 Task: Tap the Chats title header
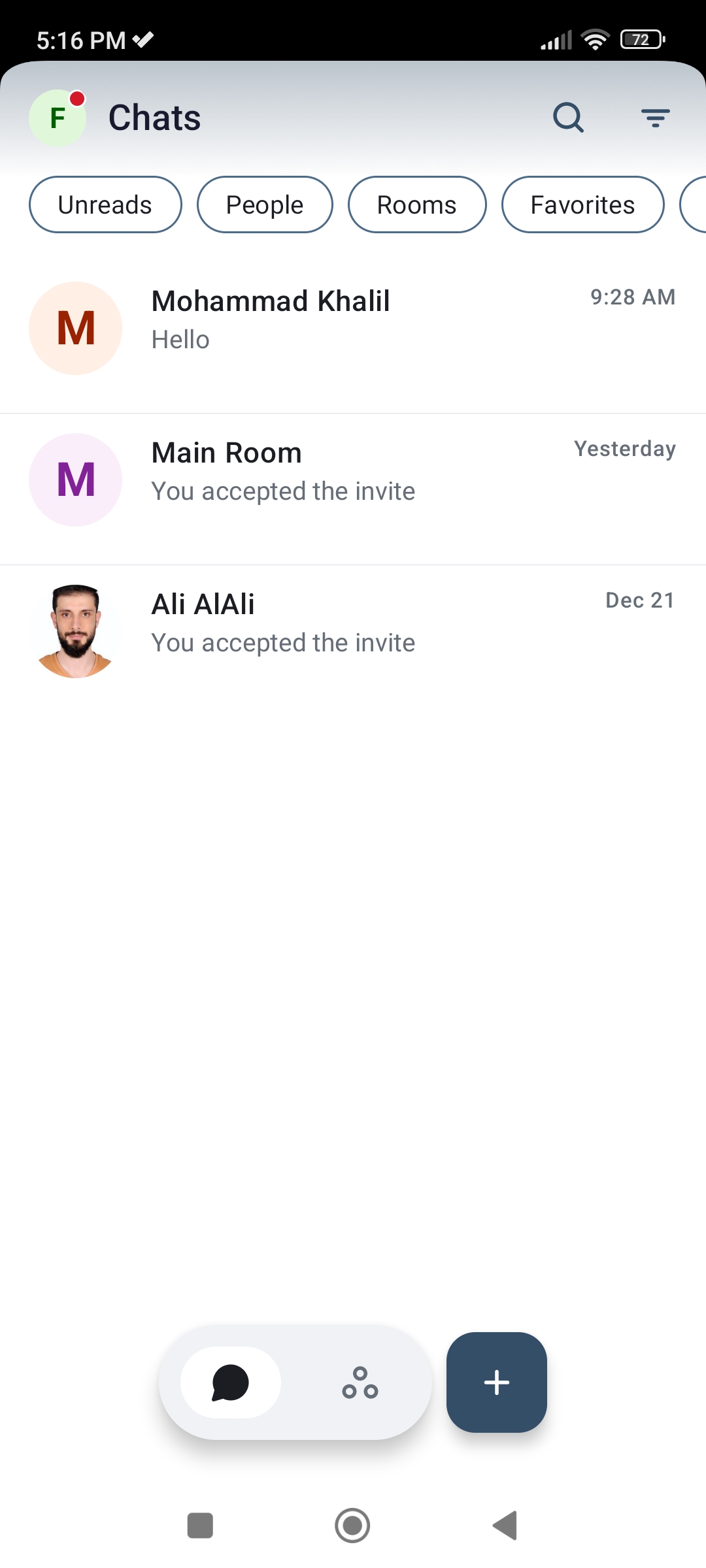point(154,118)
